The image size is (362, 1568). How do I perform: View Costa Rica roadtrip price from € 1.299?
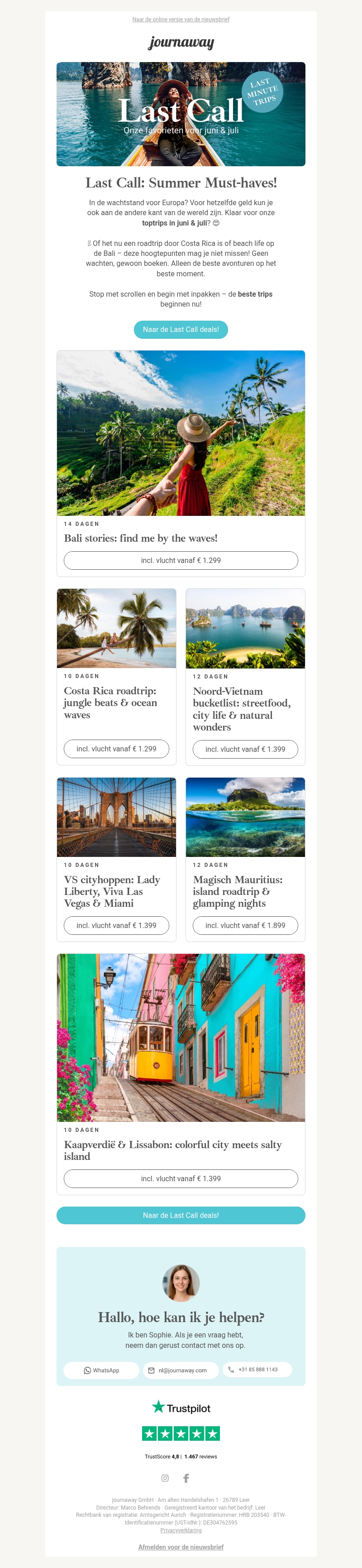[x=116, y=749]
